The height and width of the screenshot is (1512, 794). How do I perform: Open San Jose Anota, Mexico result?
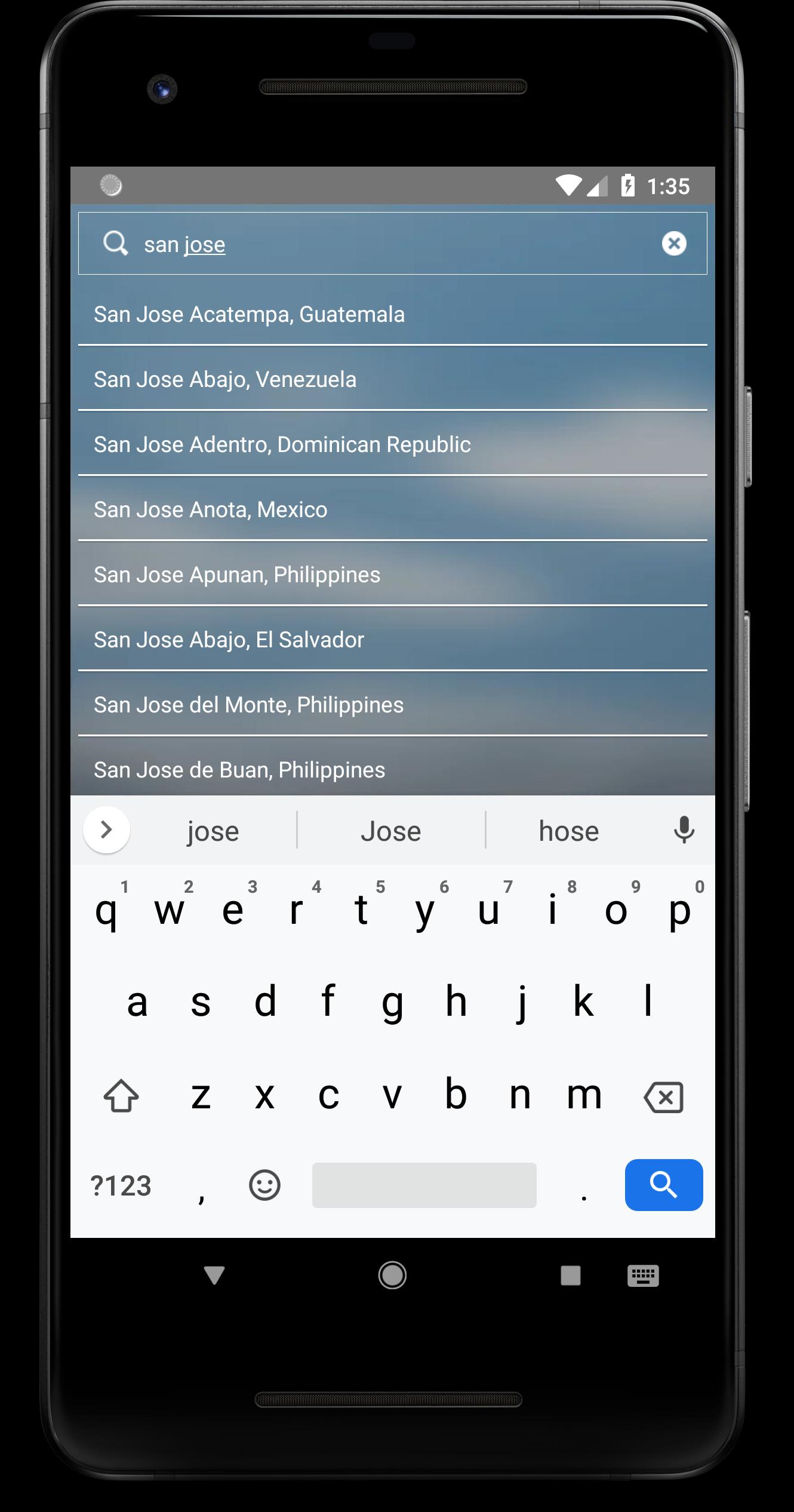[392, 510]
